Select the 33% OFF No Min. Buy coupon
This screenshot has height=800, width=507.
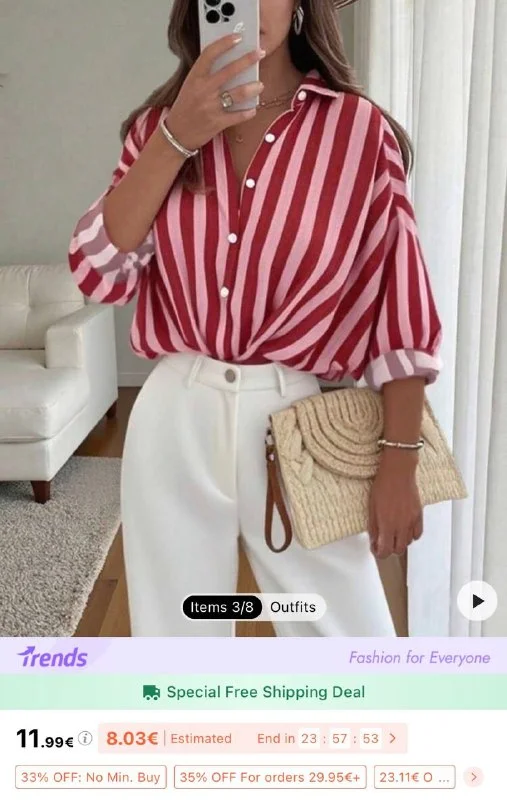[x=91, y=777]
